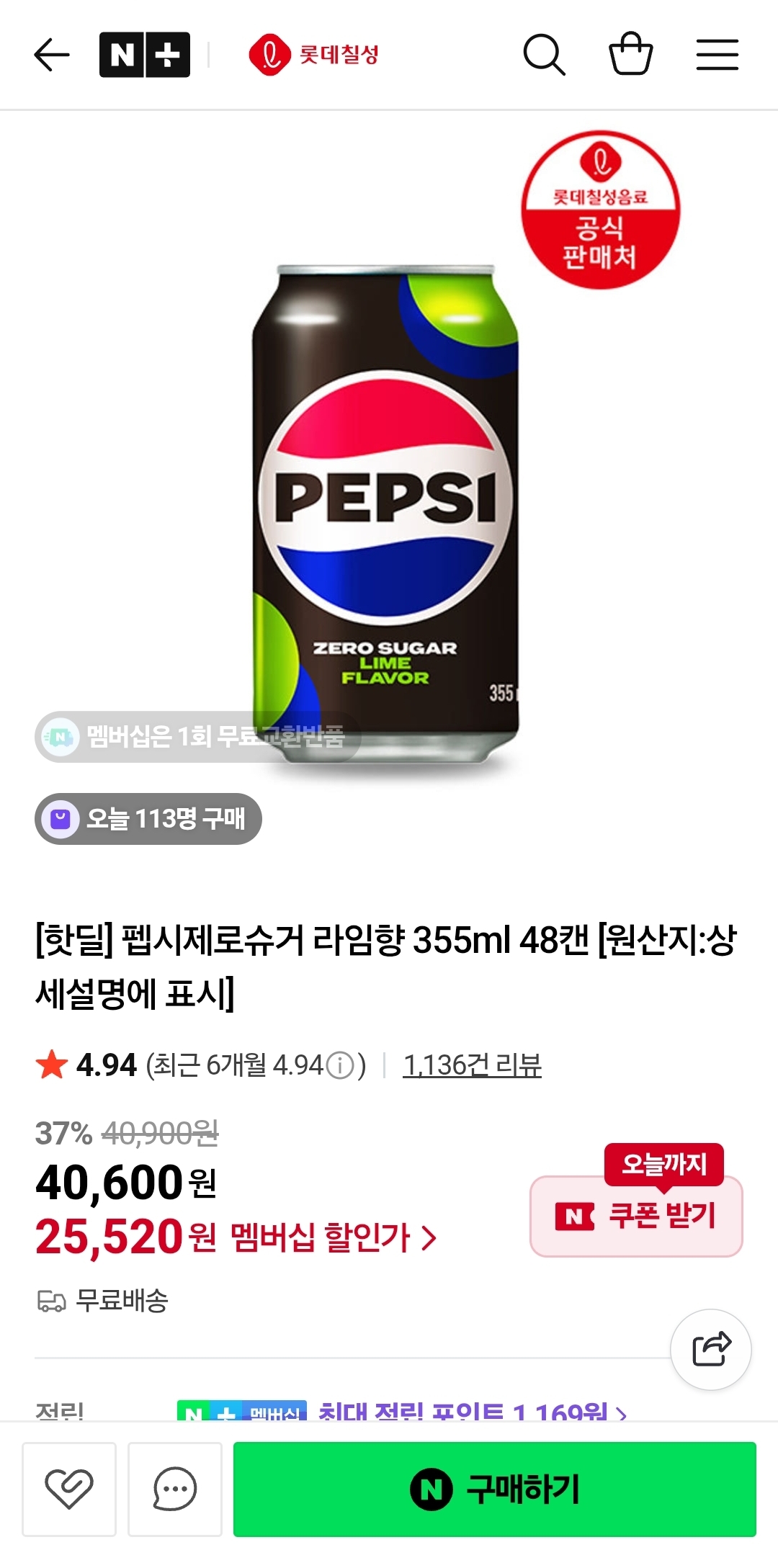The image size is (778, 1568).
Task: Open the 1,136건 리뷰 link
Action: [x=472, y=1065]
